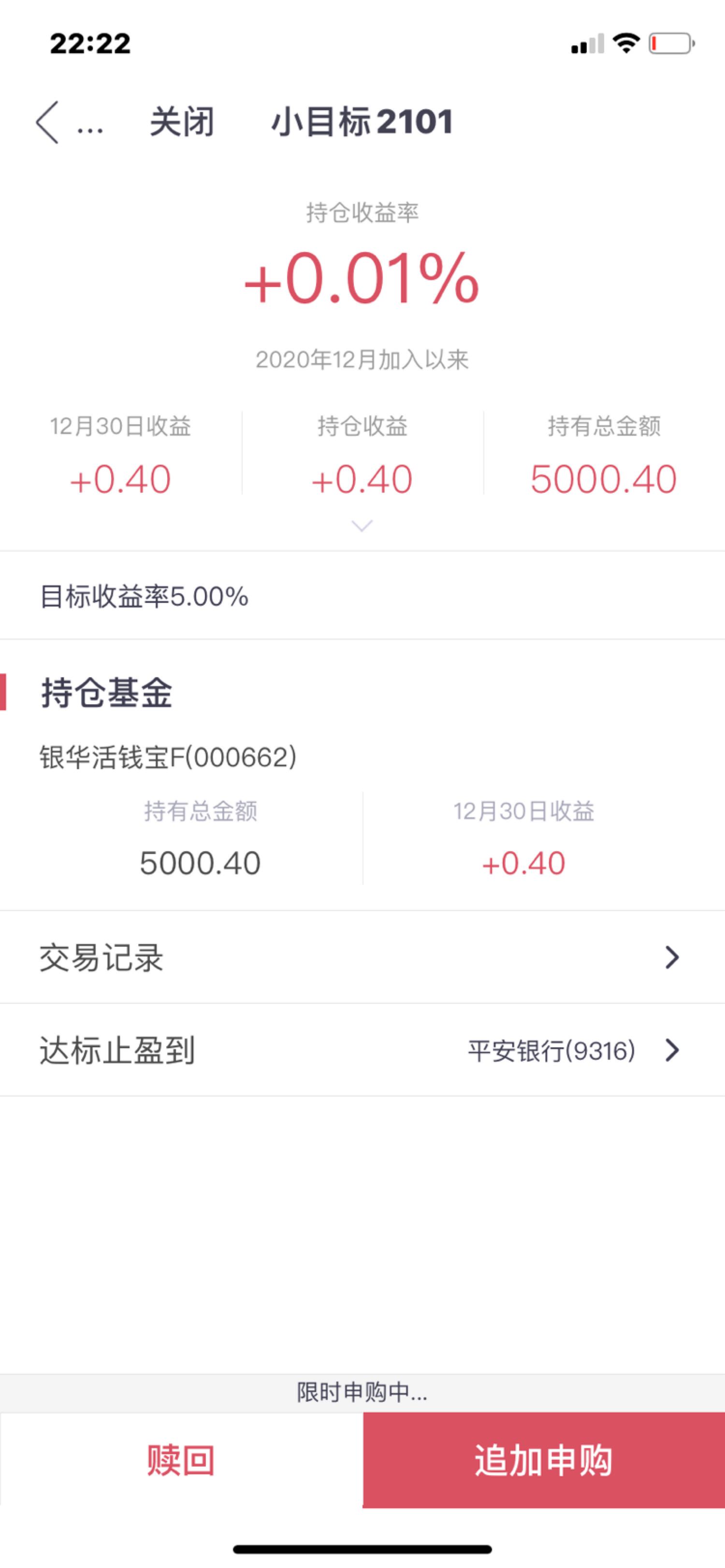Tap 追加申购 to purchase more
725x1568 pixels.
coord(544,1460)
